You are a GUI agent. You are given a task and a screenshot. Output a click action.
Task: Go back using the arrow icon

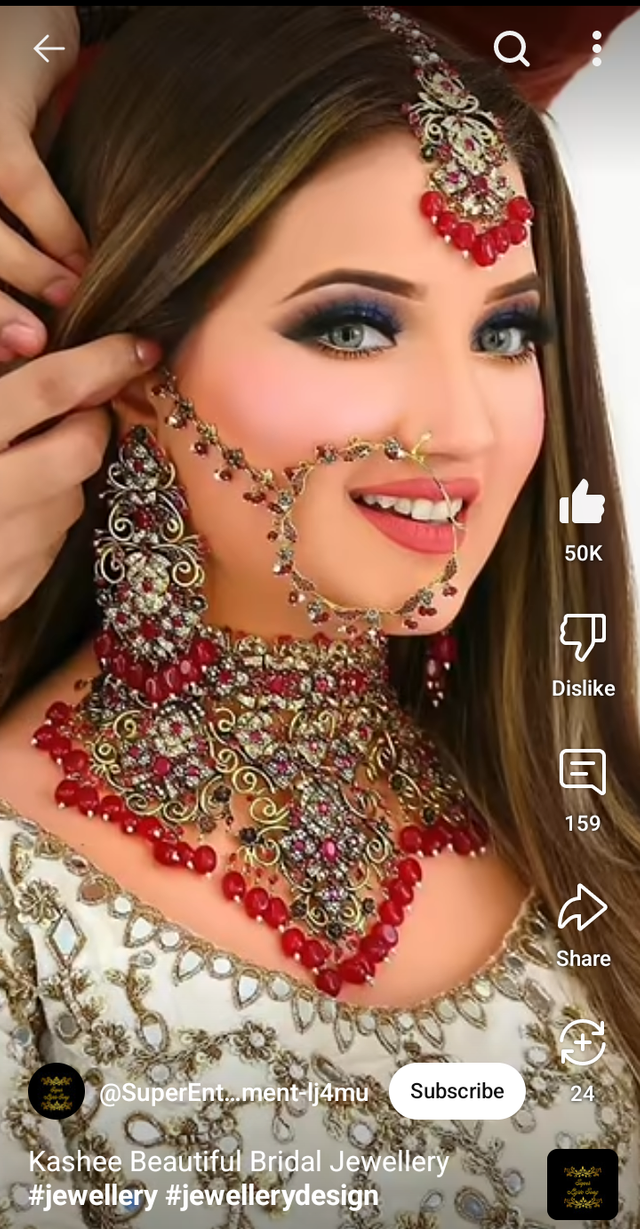click(x=48, y=48)
